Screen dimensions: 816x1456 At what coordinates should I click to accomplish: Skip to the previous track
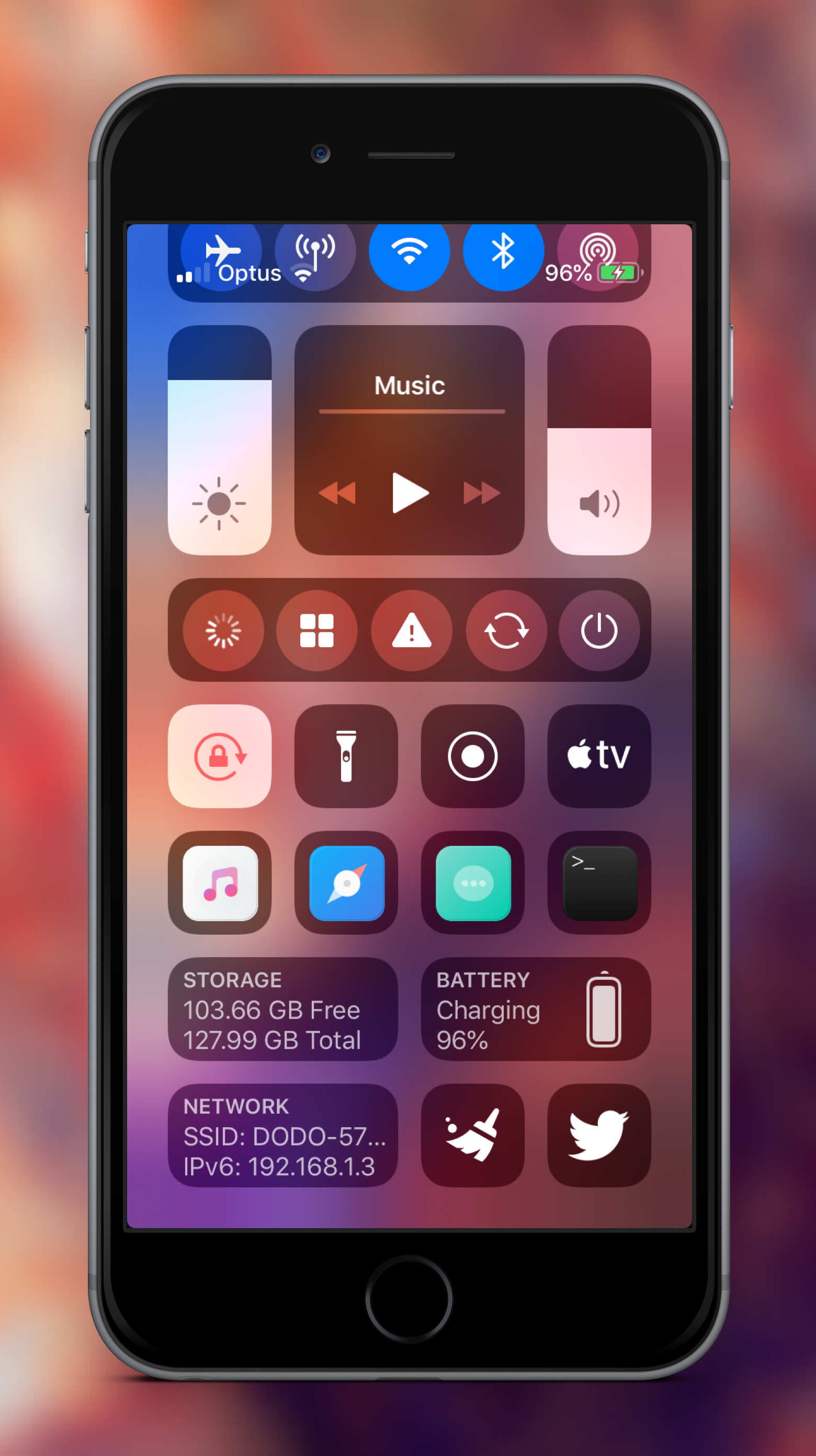(x=337, y=493)
